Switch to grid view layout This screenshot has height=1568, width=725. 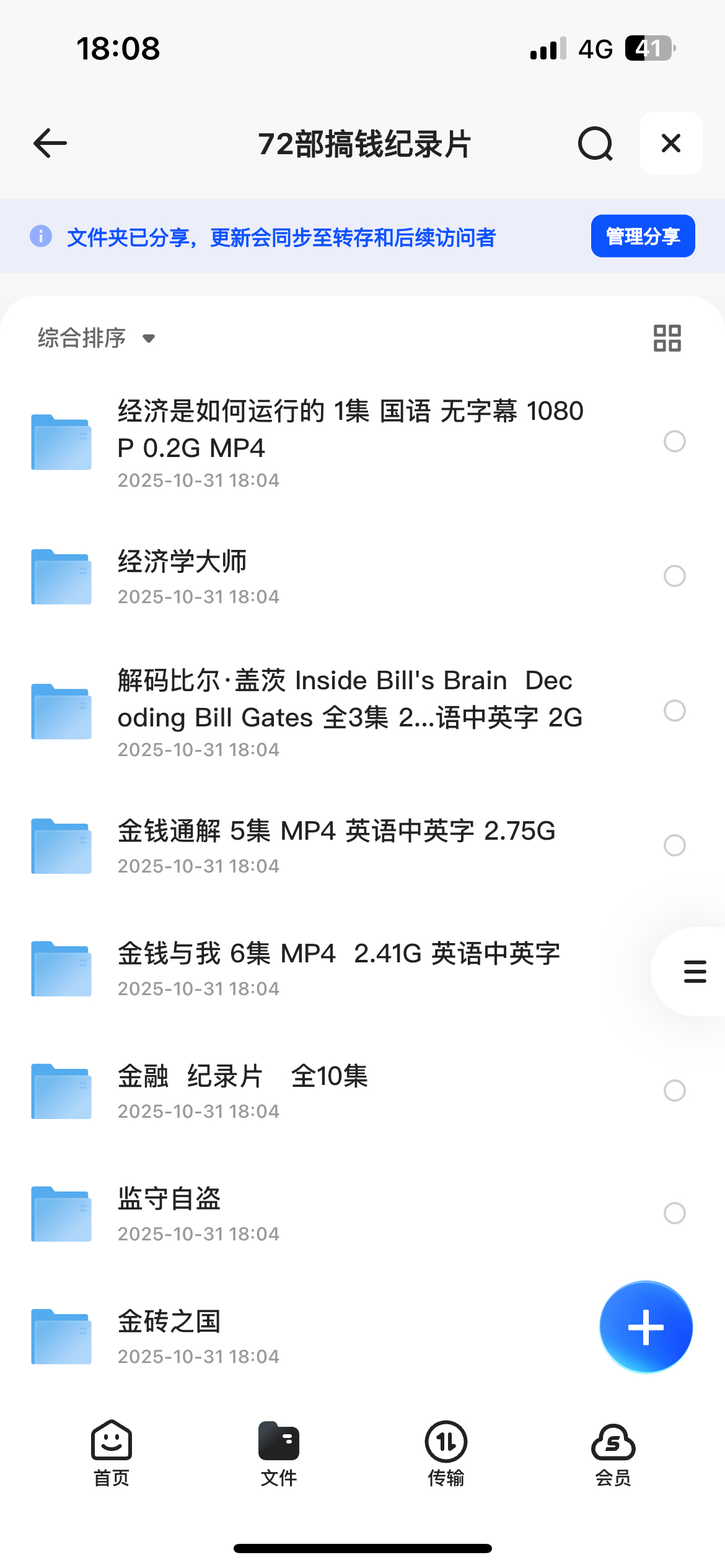pyautogui.click(x=667, y=338)
